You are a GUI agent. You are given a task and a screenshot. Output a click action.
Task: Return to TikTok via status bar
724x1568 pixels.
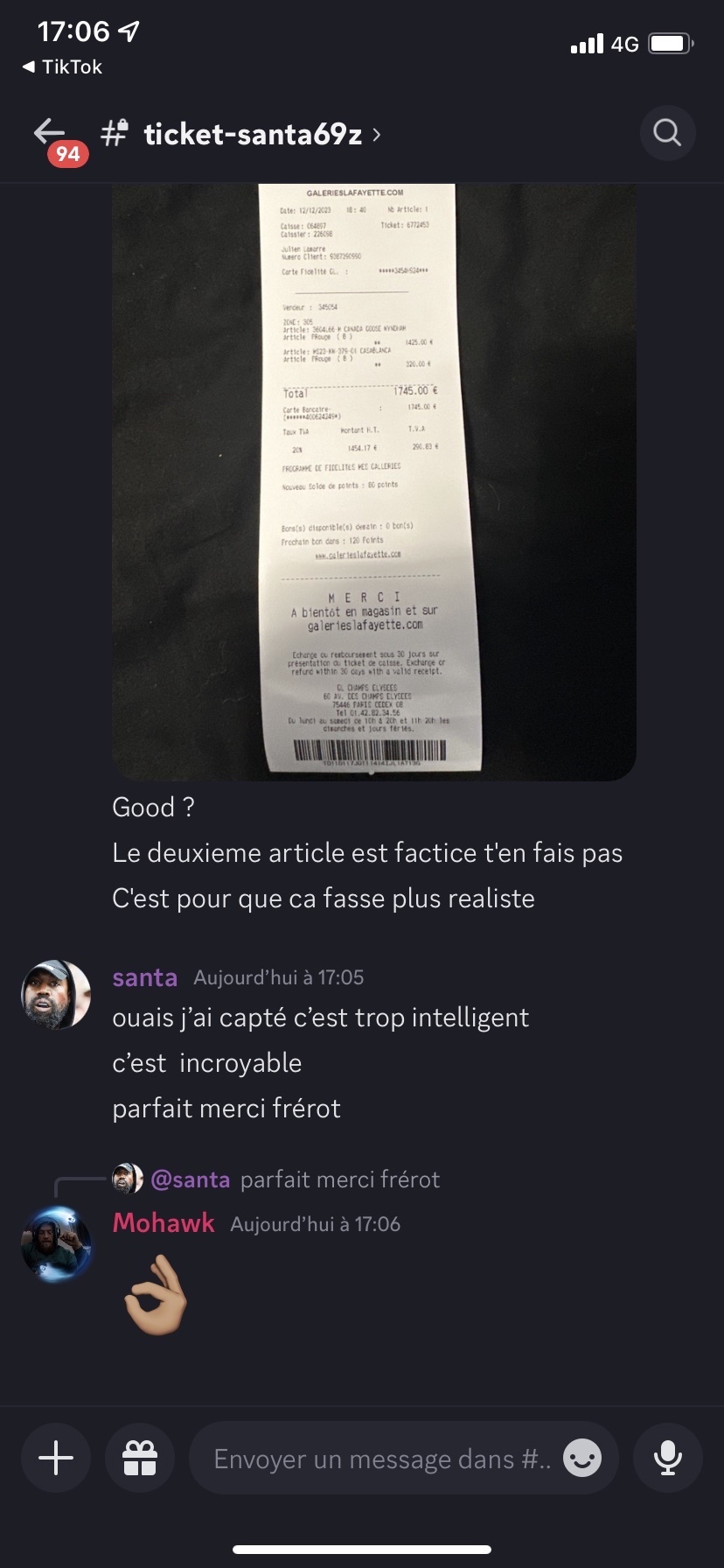[x=62, y=66]
